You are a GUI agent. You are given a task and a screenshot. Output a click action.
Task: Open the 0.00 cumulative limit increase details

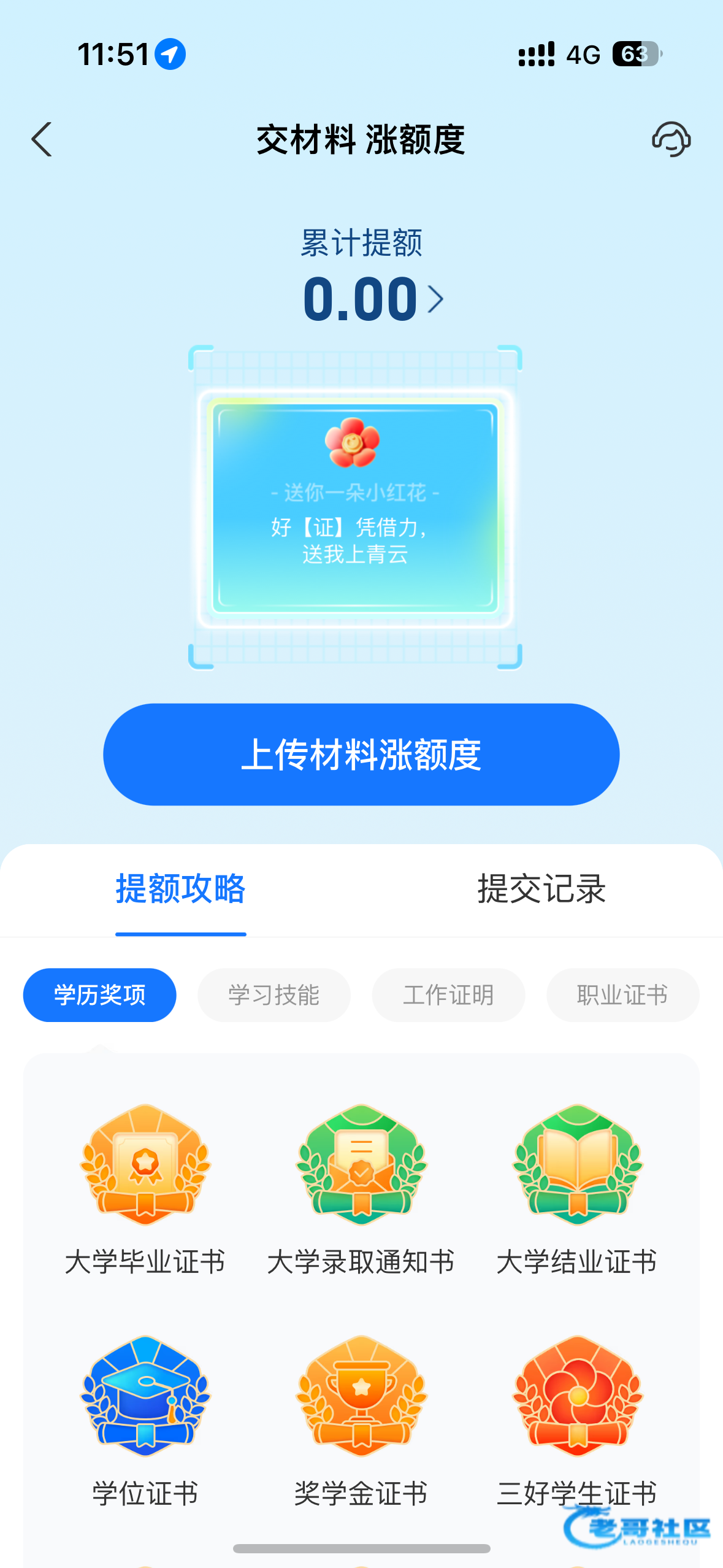pos(372,299)
